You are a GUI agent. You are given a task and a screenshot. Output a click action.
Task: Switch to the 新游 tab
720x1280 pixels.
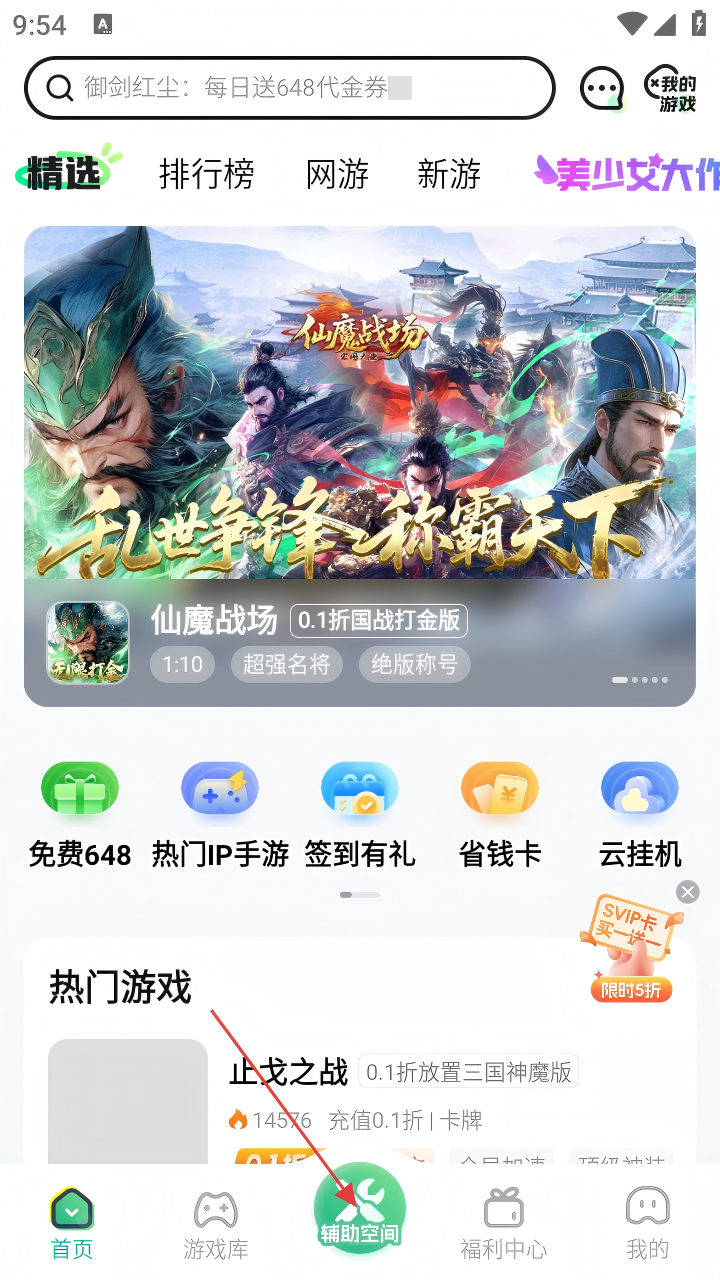449,174
